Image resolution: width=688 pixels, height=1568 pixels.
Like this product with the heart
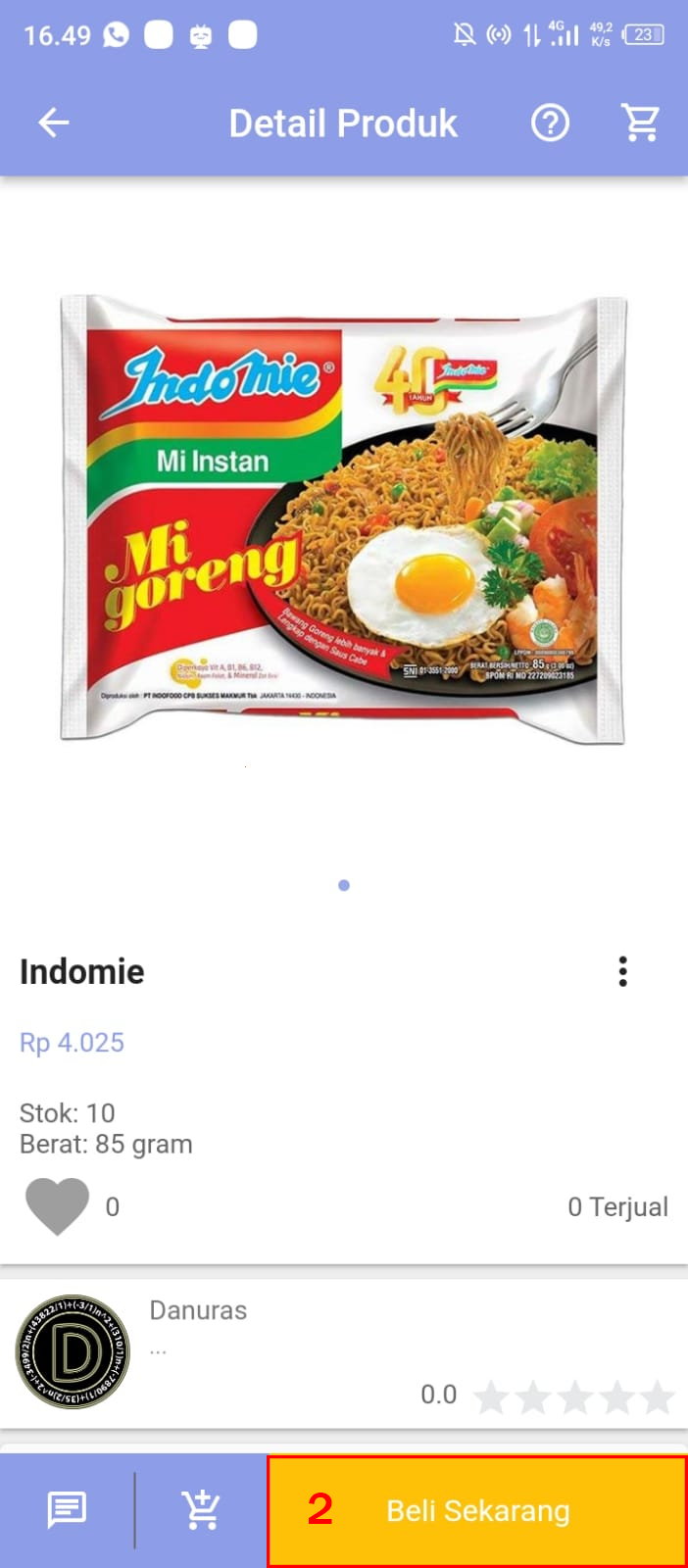57,1205
